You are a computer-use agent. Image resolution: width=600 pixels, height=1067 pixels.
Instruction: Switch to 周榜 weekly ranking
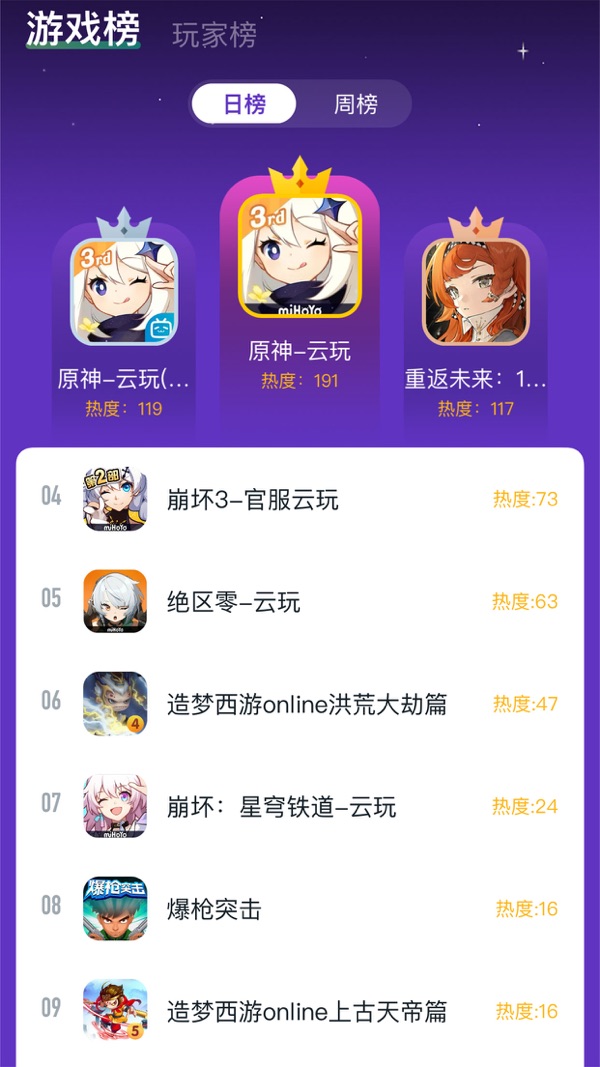tap(355, 104)
